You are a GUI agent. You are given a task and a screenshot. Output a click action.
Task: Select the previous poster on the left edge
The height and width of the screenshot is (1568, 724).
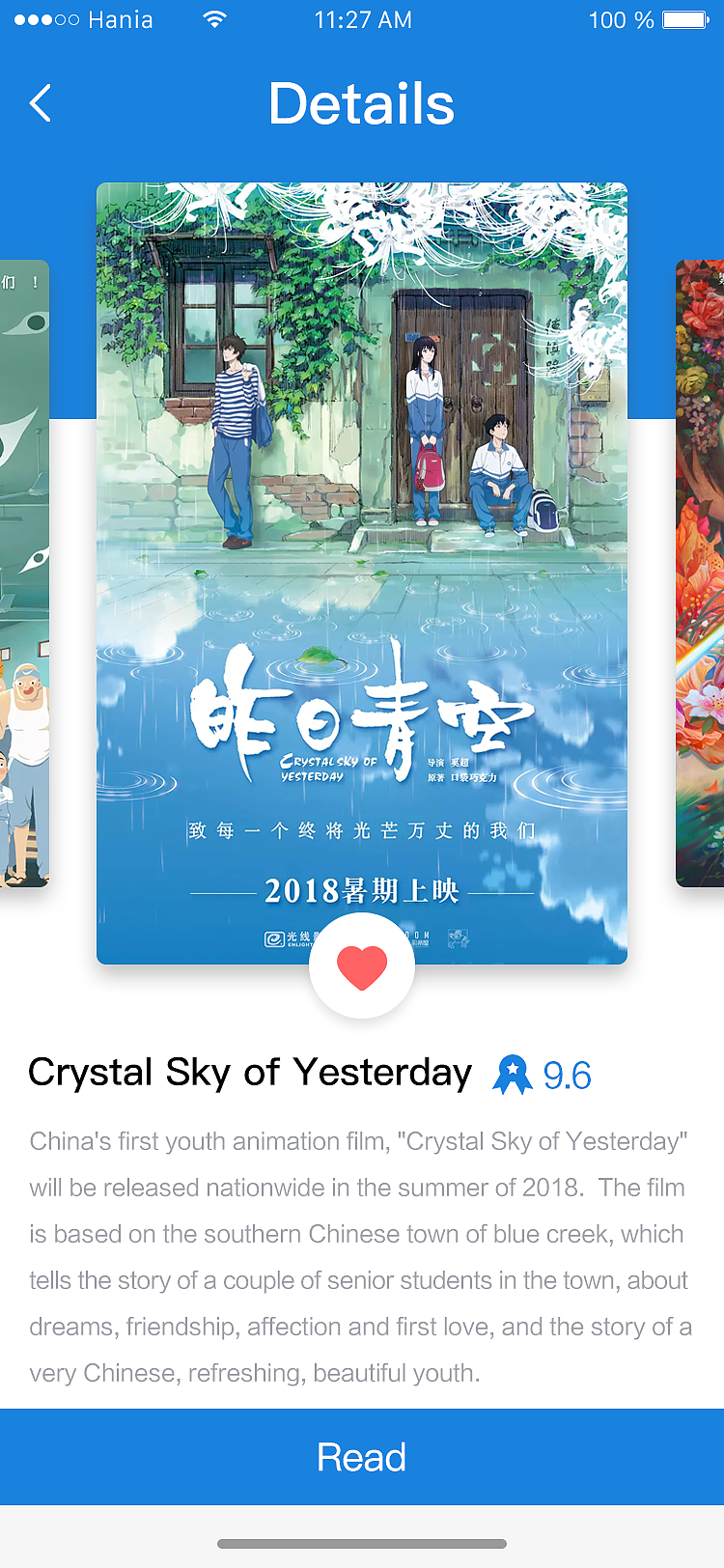[x=23, y=574]
